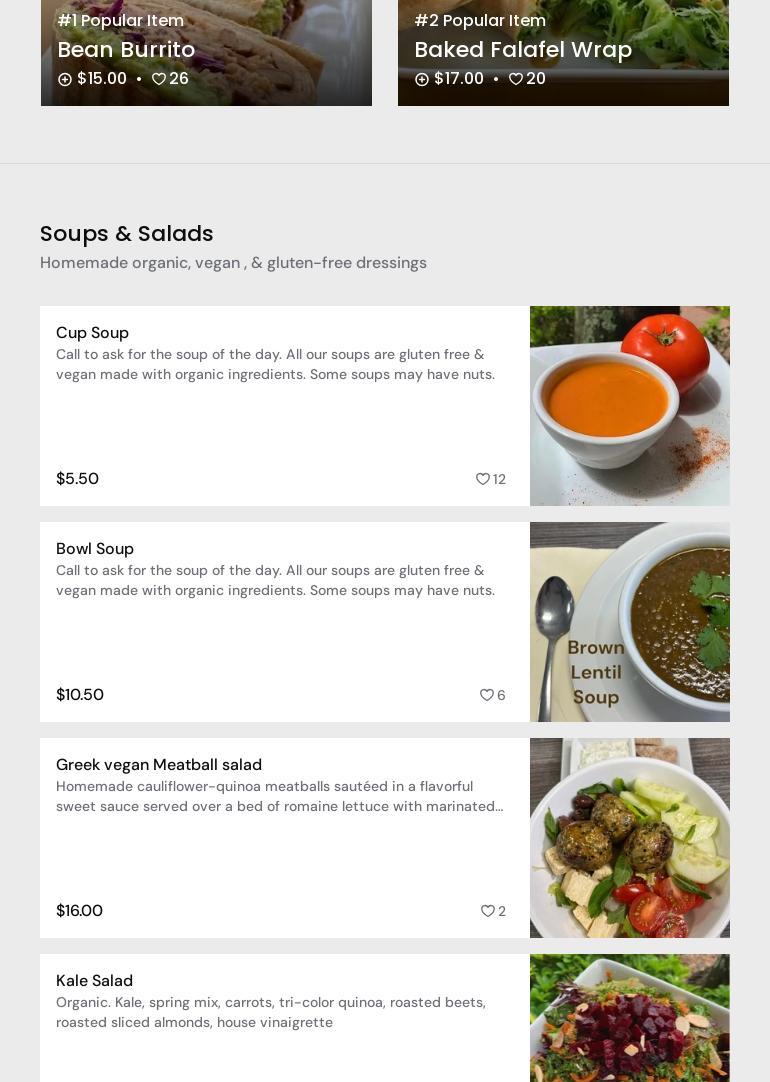Open the Greek vegan Meatball salad item
This screenshot has height=1082, width=770.
pyautogui.click(x=284, y=837)
